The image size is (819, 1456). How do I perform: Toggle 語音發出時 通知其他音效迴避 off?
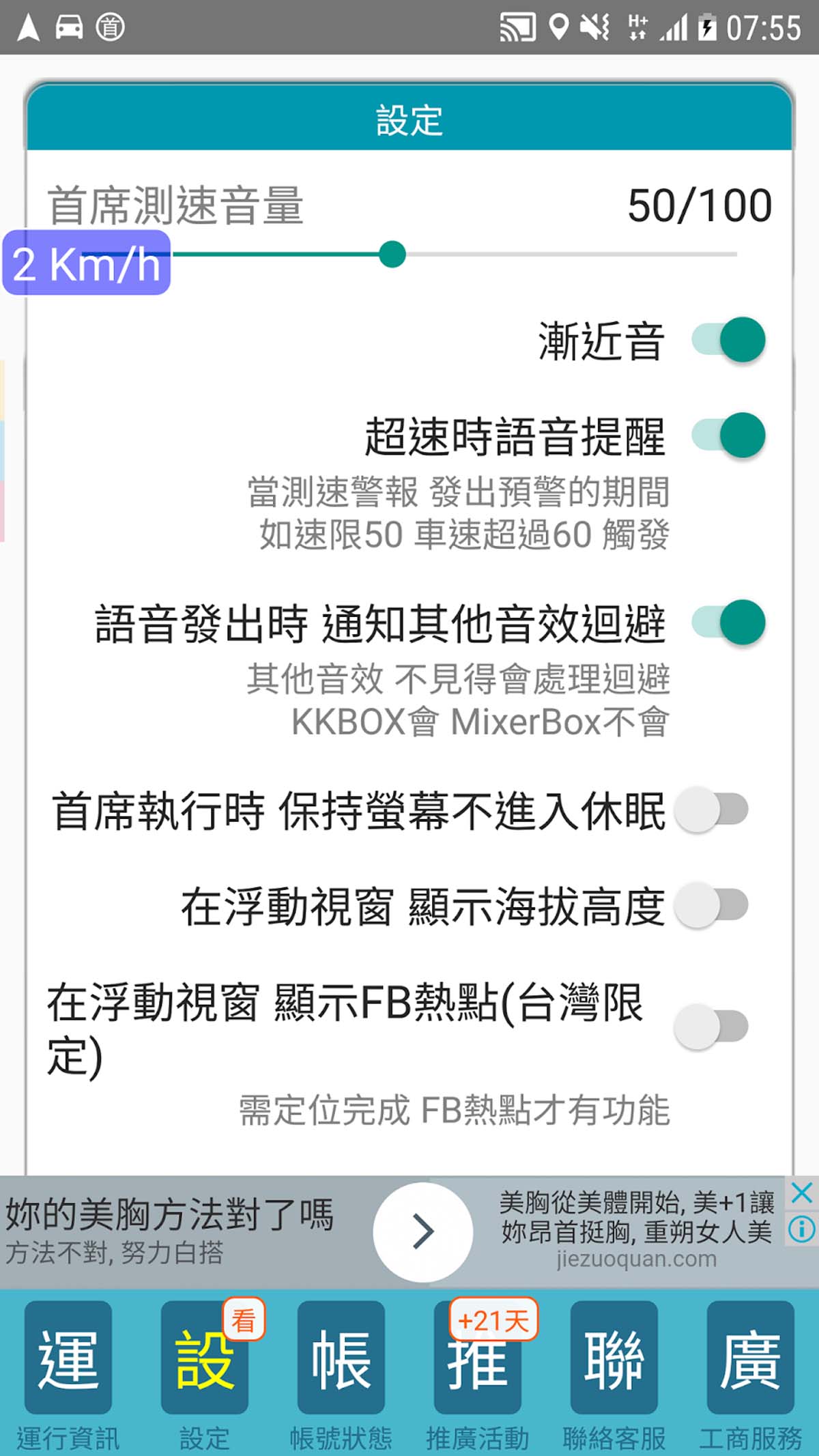[x=728, y=623]
